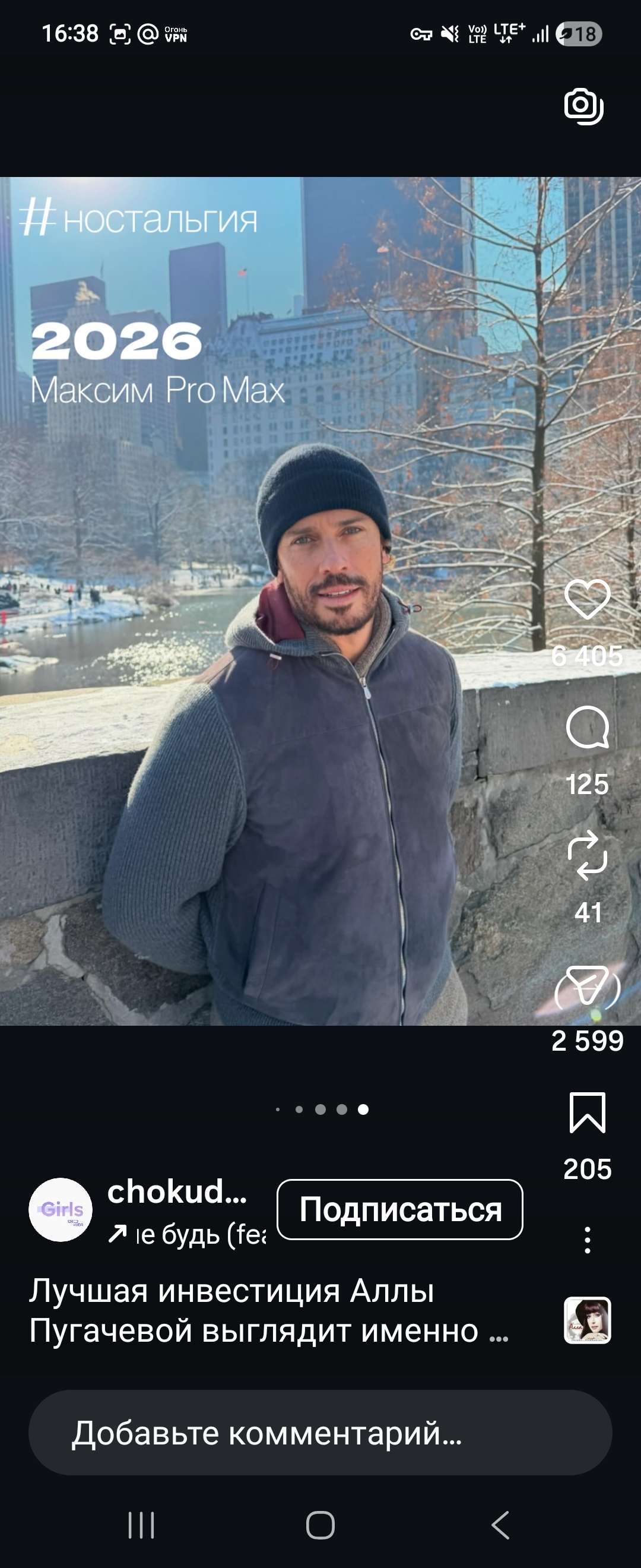Repost this post with arrows icon
Screen dimensions: 641x1568
coord(587,855)
